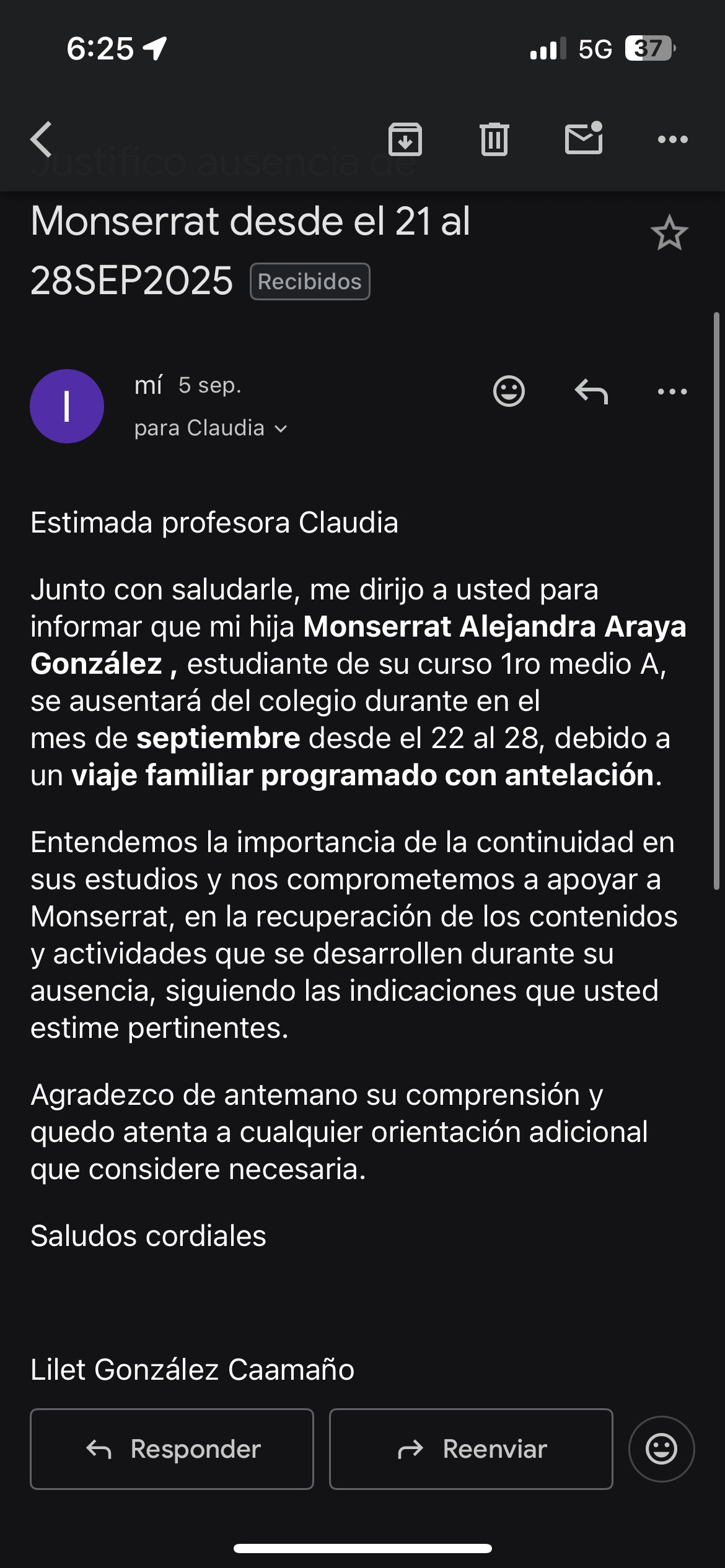The image size is (725, 1568).
Task: Tap the Recibidos label chip
Action: (310, 282)
